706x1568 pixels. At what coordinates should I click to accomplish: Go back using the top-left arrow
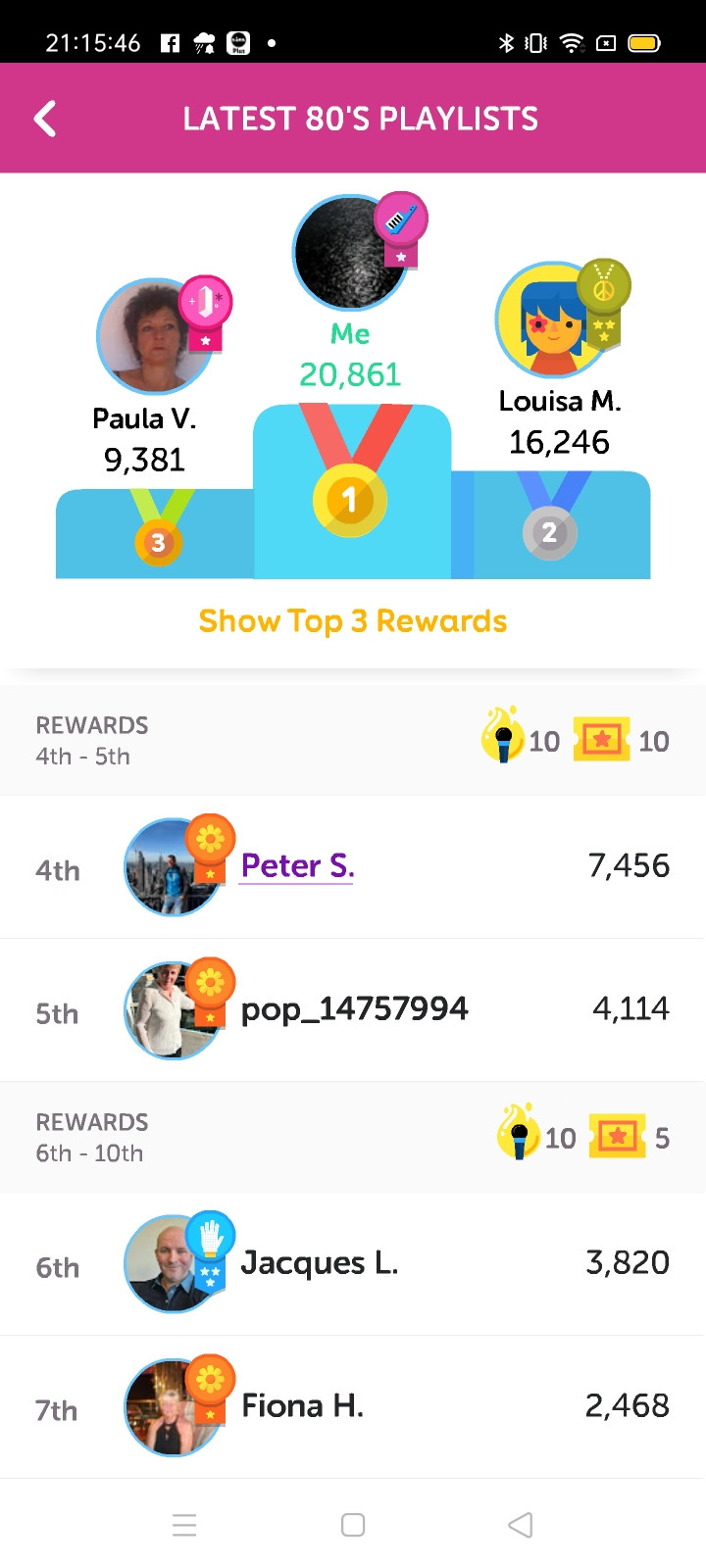point(45,119)
